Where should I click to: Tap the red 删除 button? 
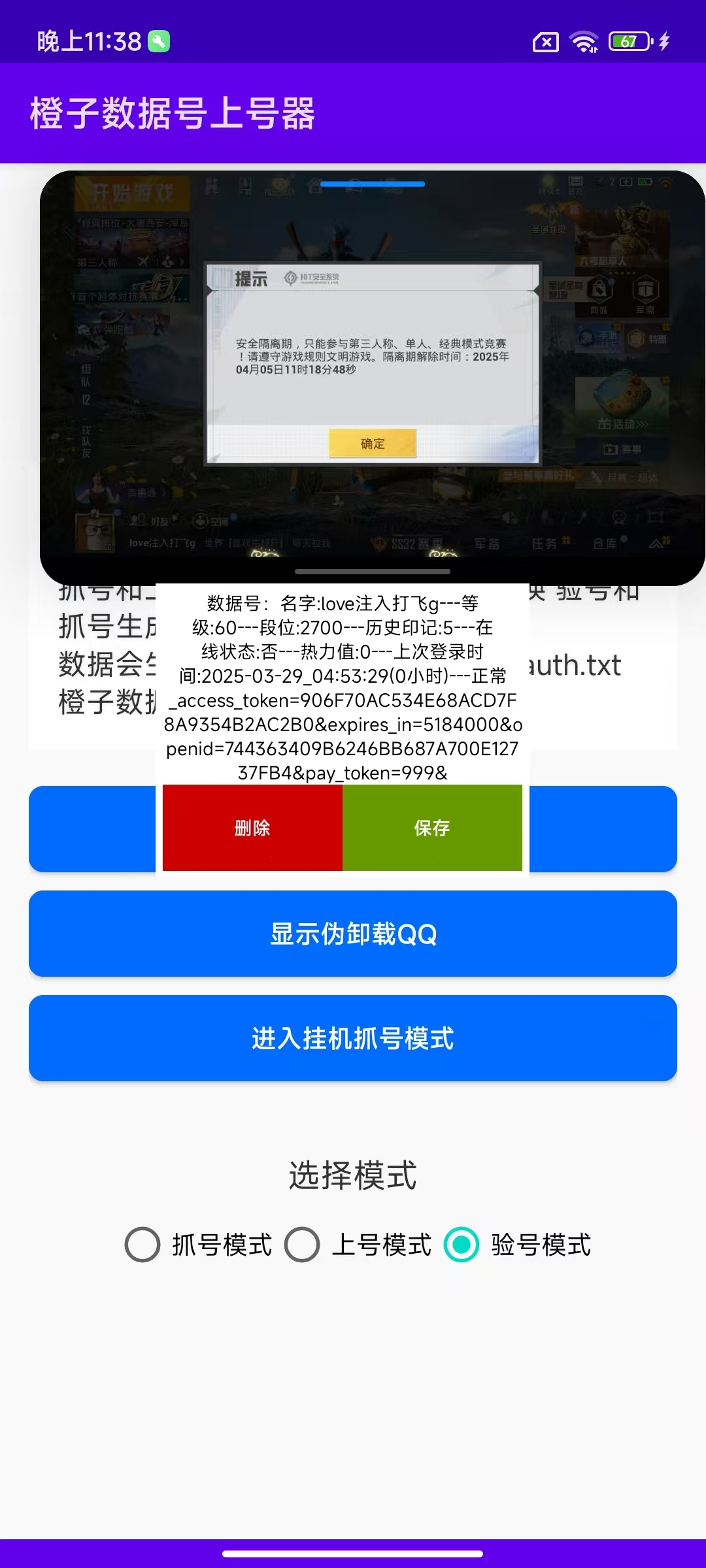point(252,828)
